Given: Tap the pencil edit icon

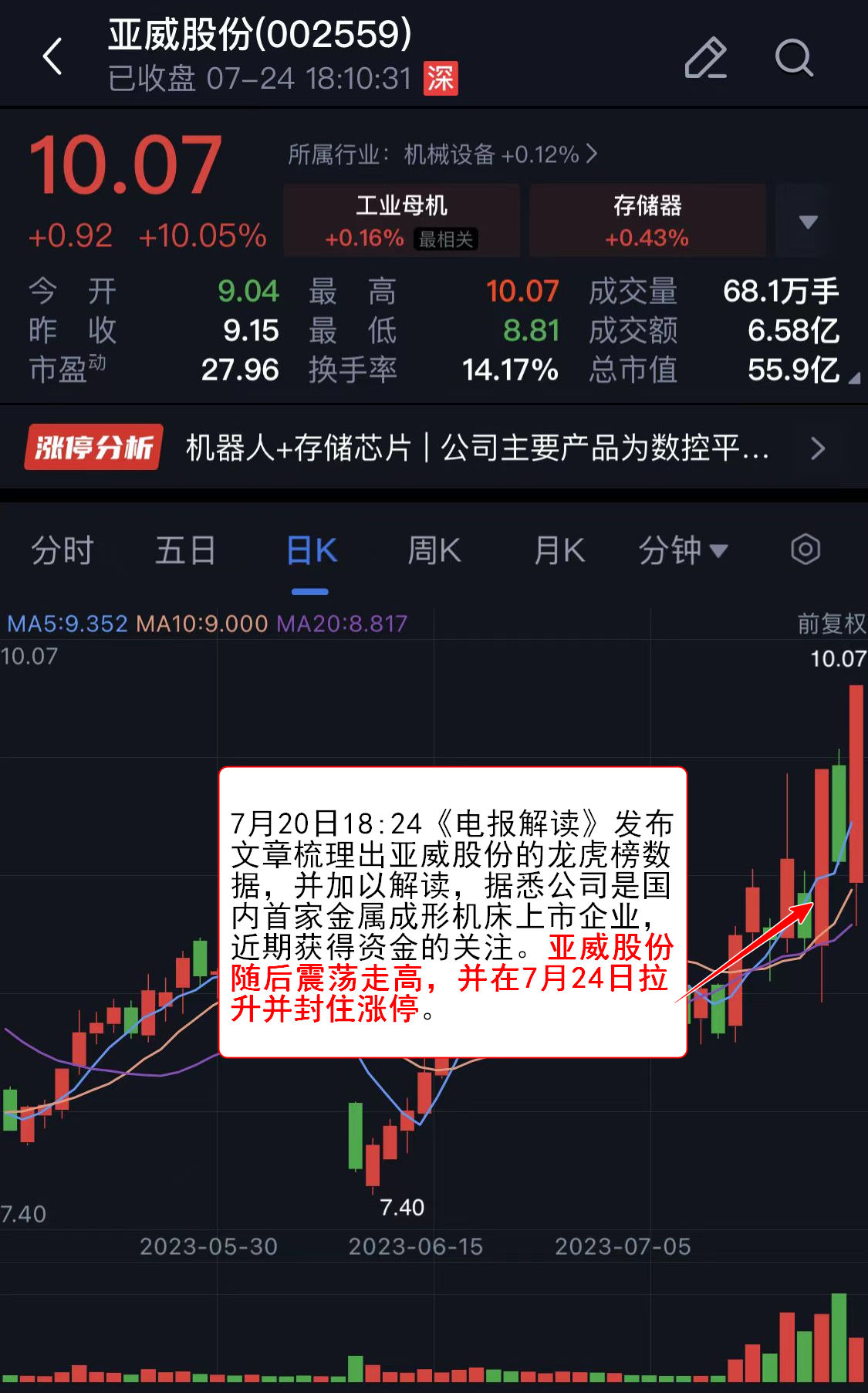Looking at the screenshot, I should [x=705, y=58].
